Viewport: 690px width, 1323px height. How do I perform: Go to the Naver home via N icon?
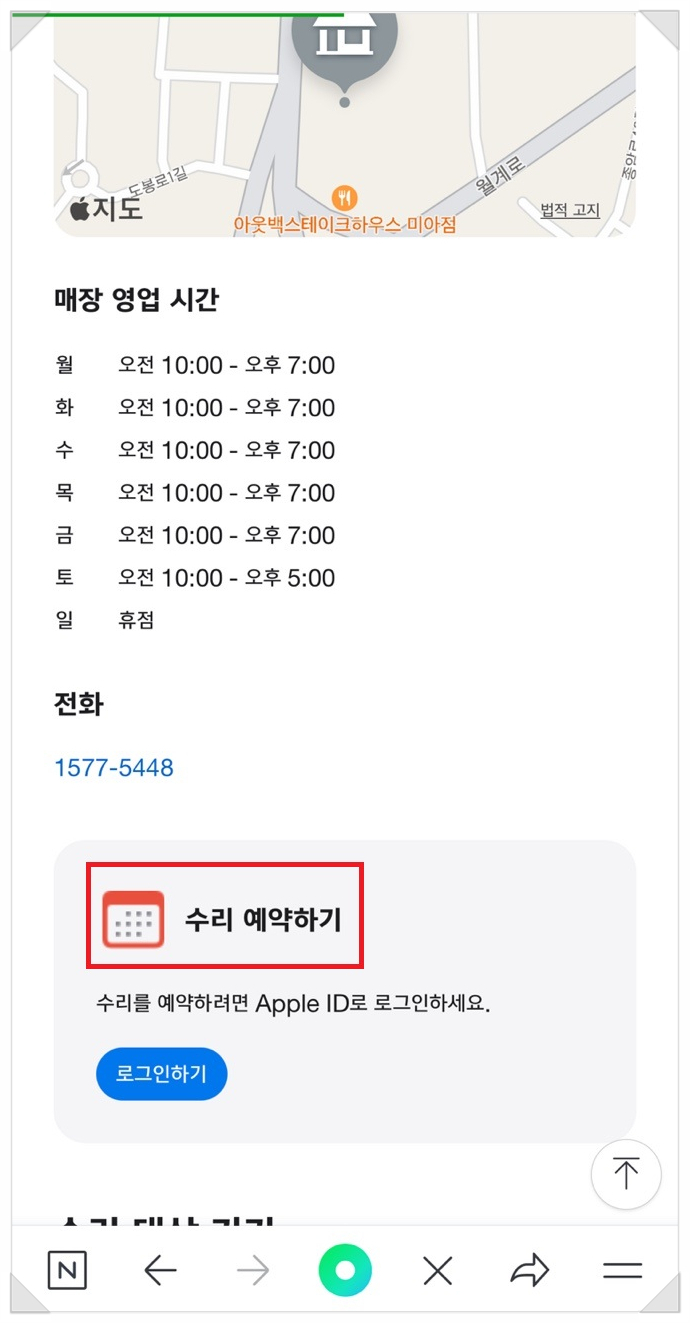click(67, 1271)
